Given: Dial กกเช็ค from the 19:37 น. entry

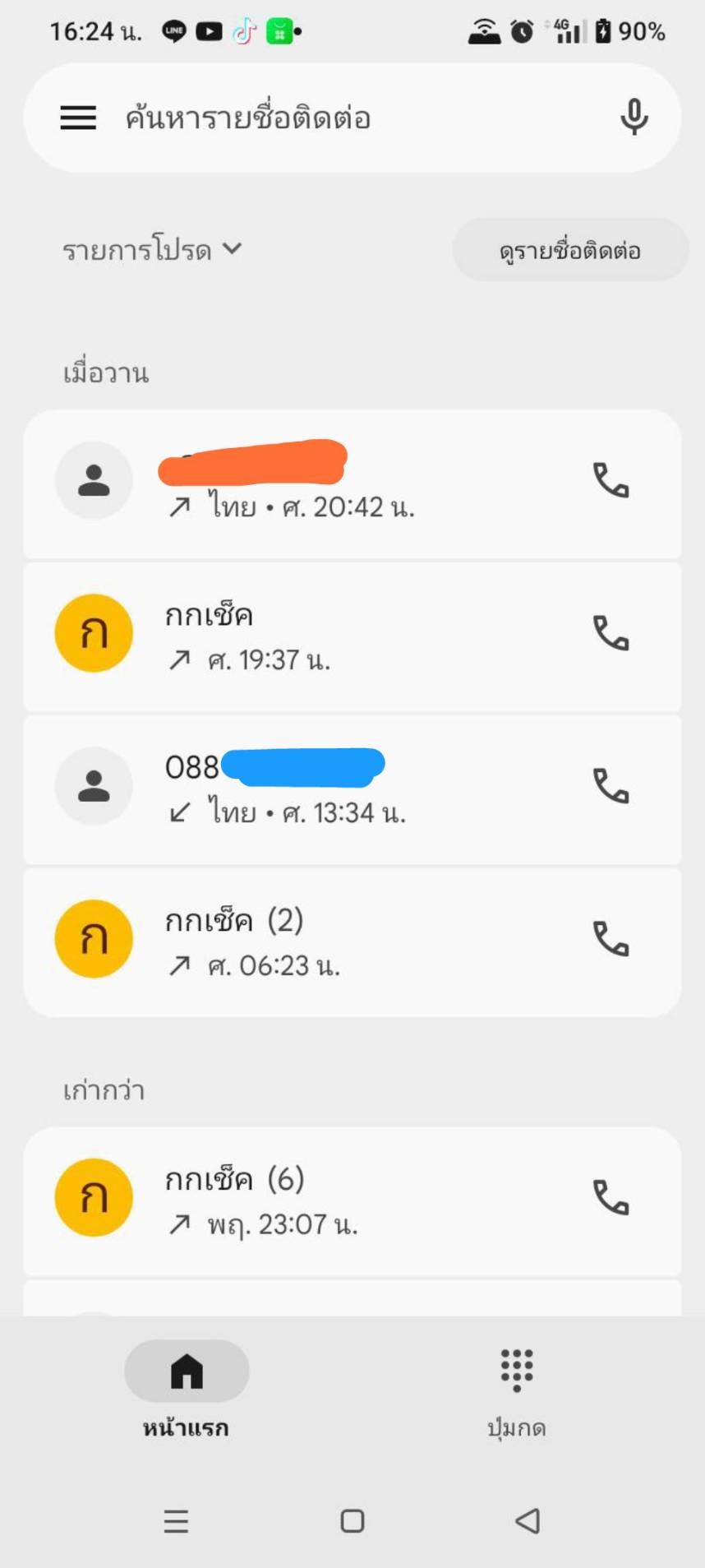Looking at the screenshot, I should click(611, 634).
